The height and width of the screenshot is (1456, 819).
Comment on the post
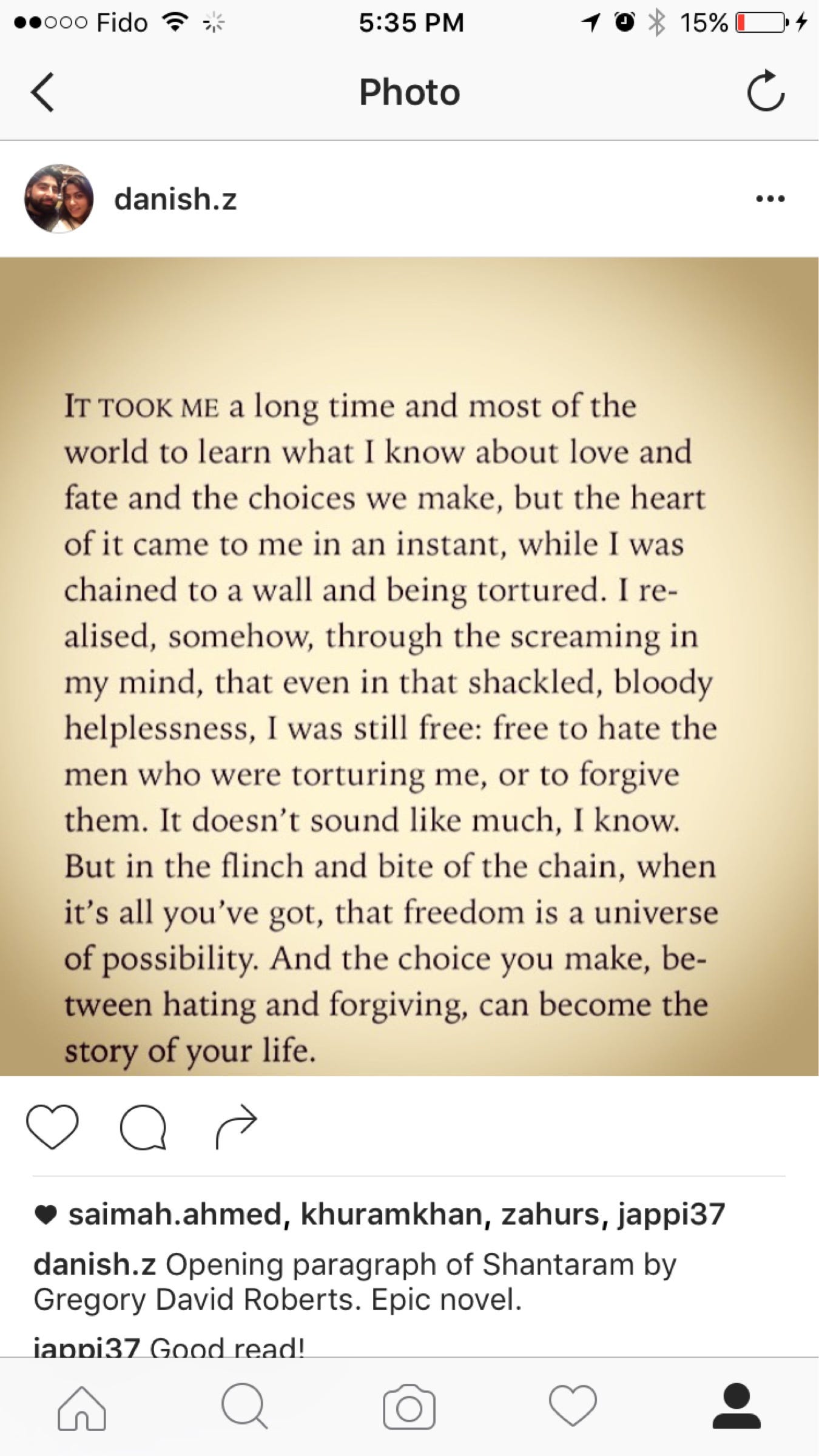(143, 1127)
